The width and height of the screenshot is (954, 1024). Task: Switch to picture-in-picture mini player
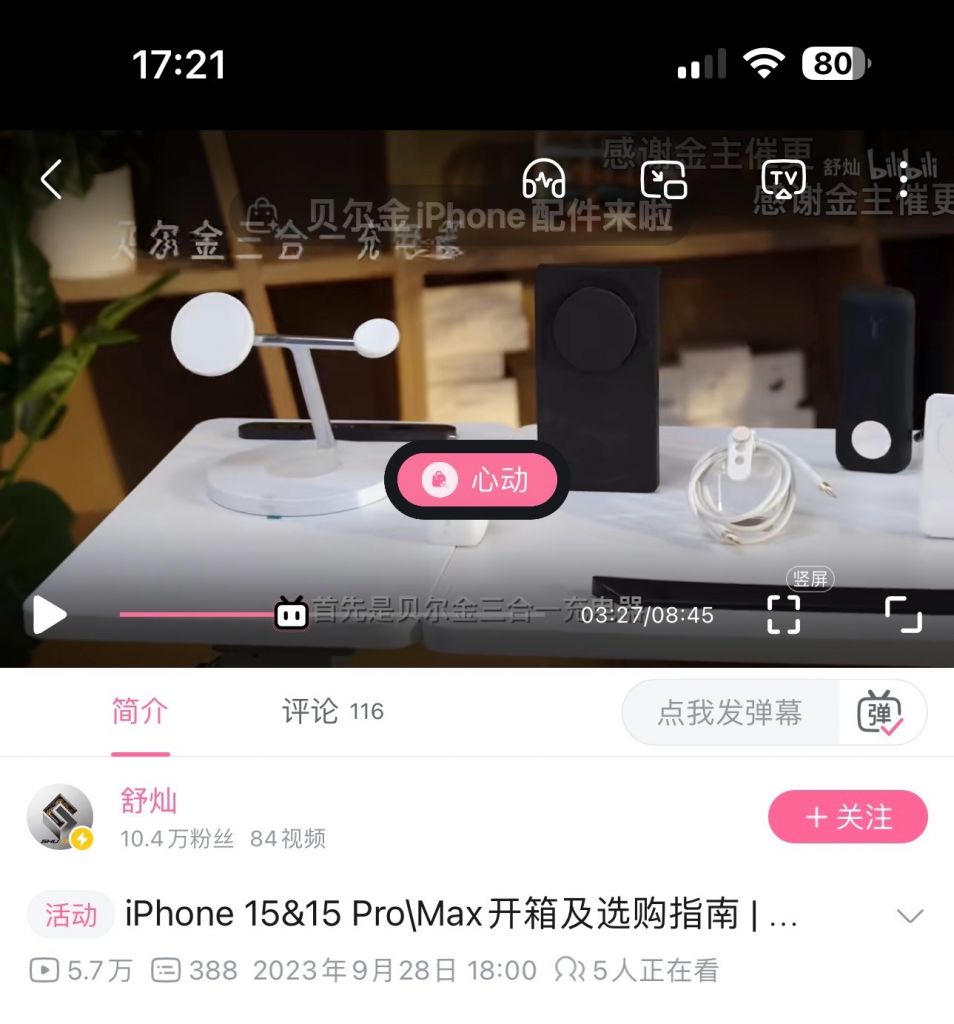click(664, 180)
